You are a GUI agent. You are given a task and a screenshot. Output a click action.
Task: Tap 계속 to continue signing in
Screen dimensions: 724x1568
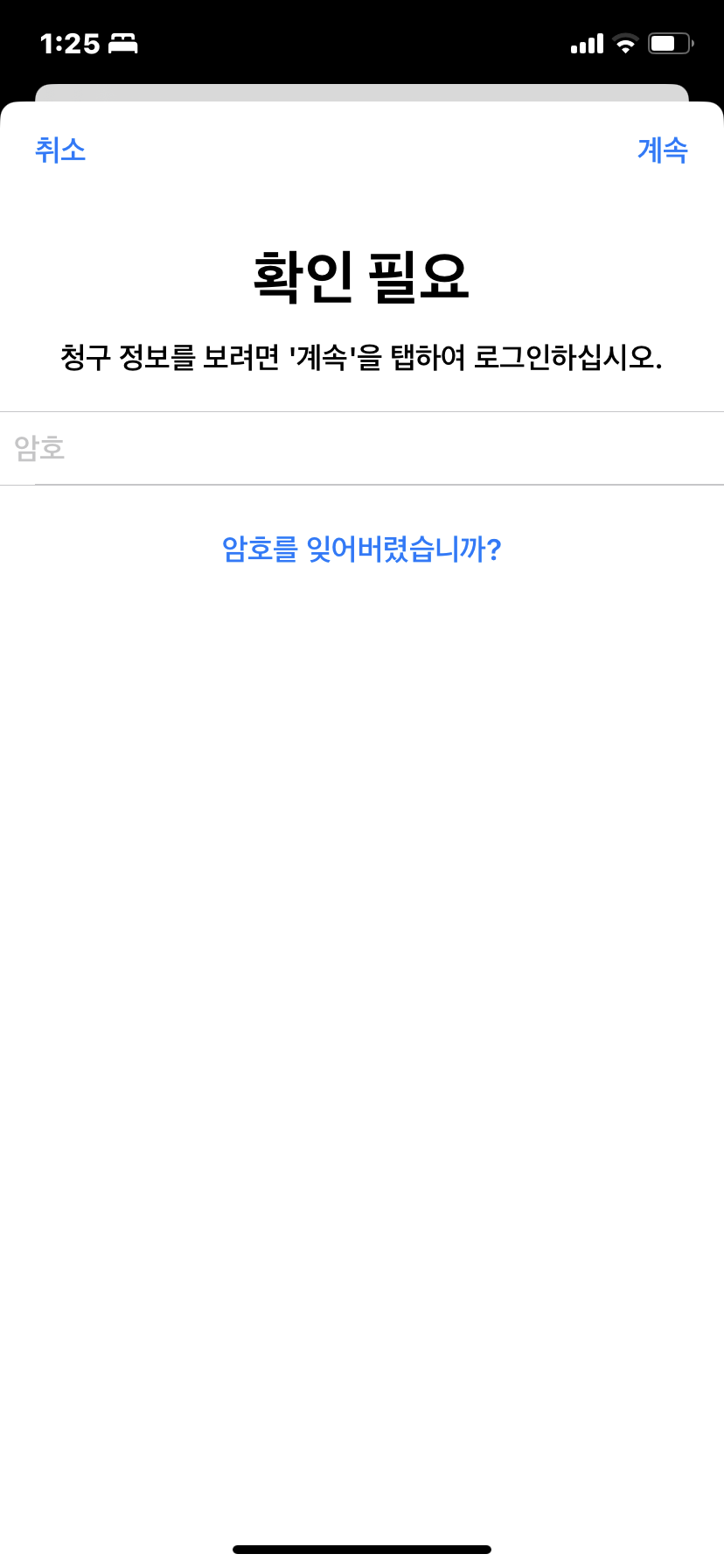click(662, 150)
